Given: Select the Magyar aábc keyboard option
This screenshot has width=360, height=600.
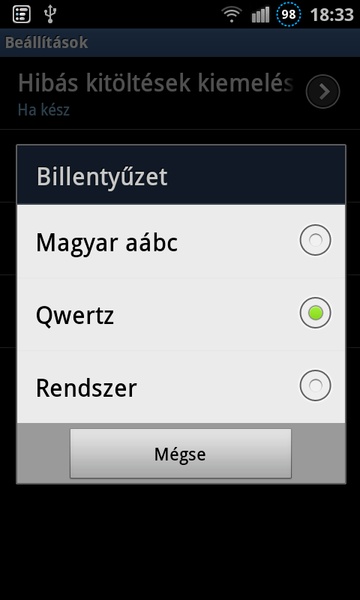Looking at the screenshot, I should (181, 241).
